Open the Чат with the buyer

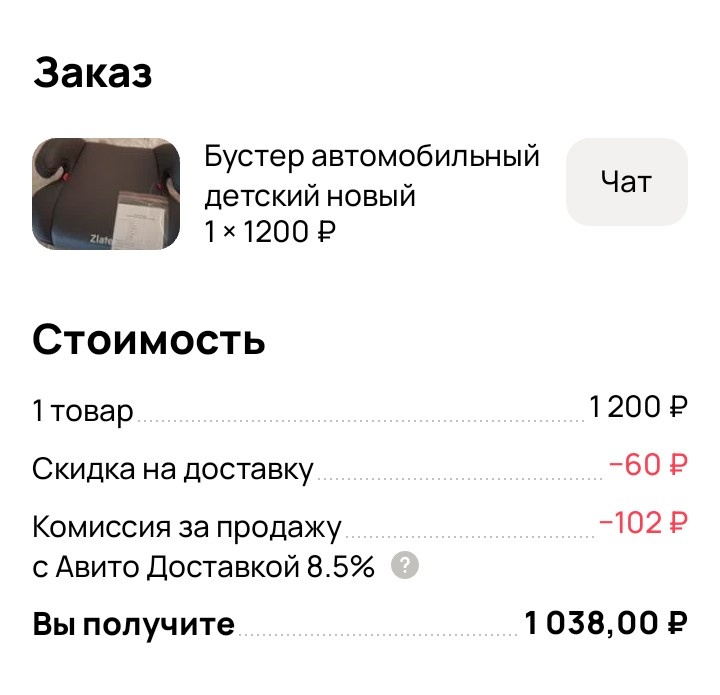pos(626,182)
